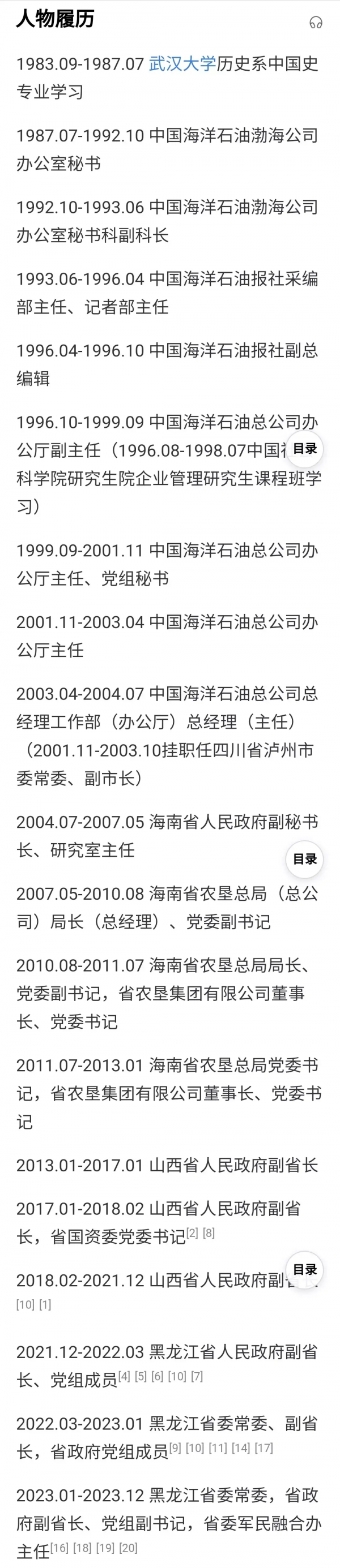Open footnote [17]

click(x=264, y=1448)
